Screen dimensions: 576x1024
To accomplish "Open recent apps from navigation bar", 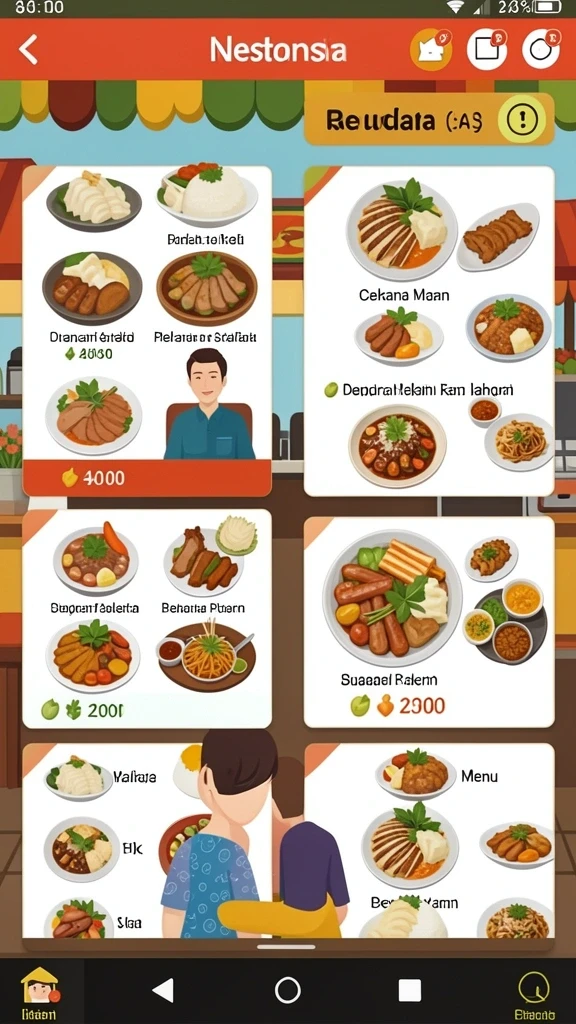I will [x=409, y=990].
